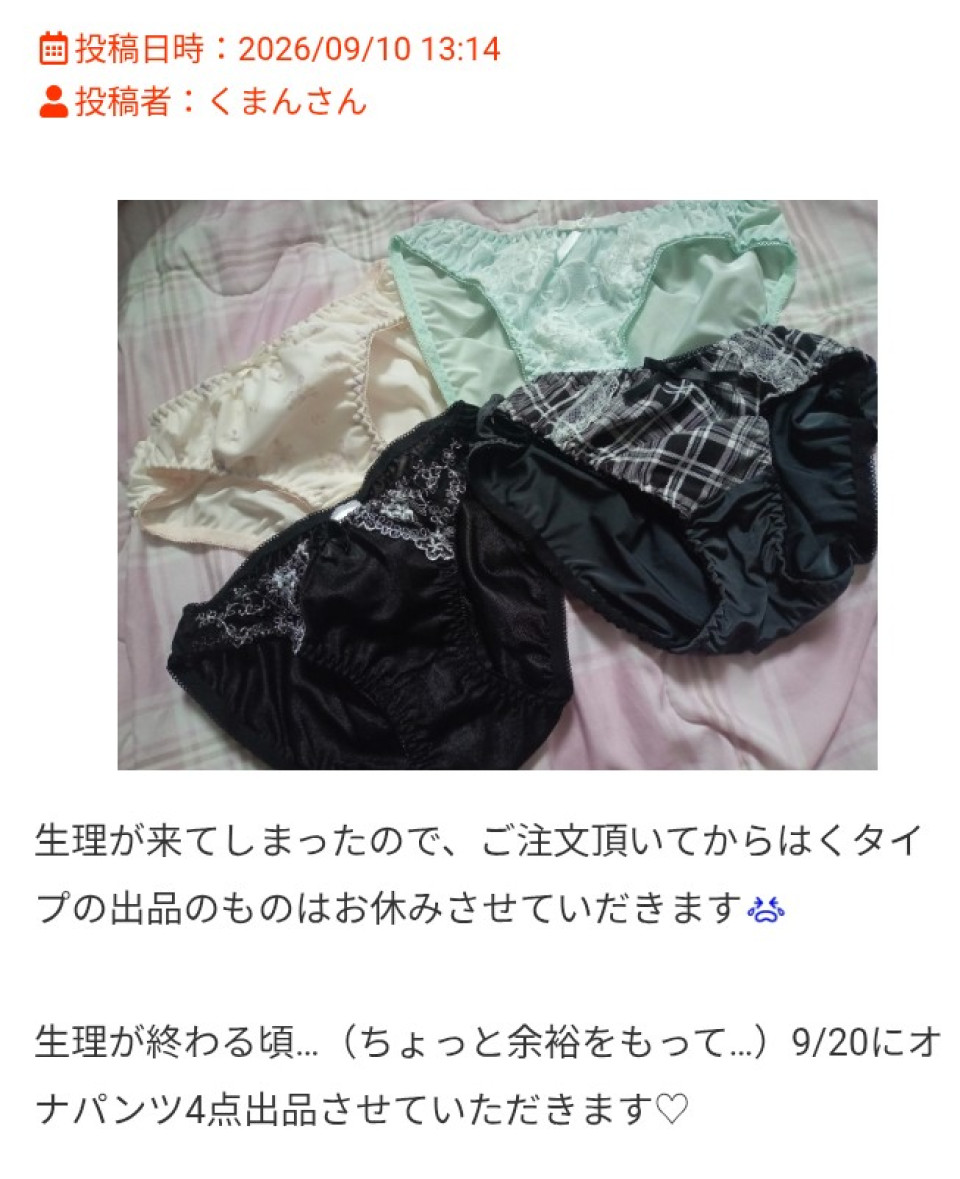The width and height of the screenshot is (960, 1179).
Task: Open poster くまんさん's profile
Action: pos(286,102)
